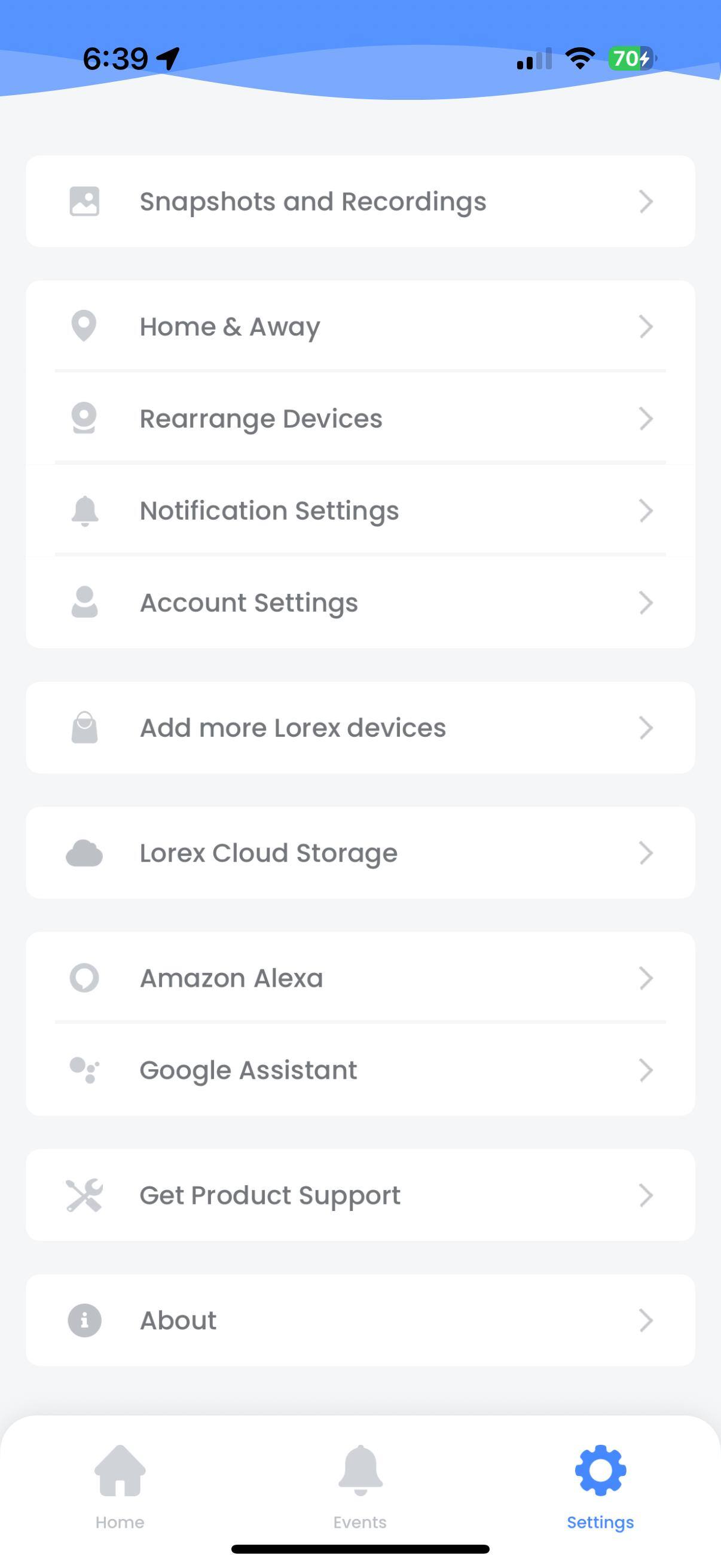Open the About page
Image resolution: width=721 pixels, height=1568 pixels.
(x=360, y=1320)
